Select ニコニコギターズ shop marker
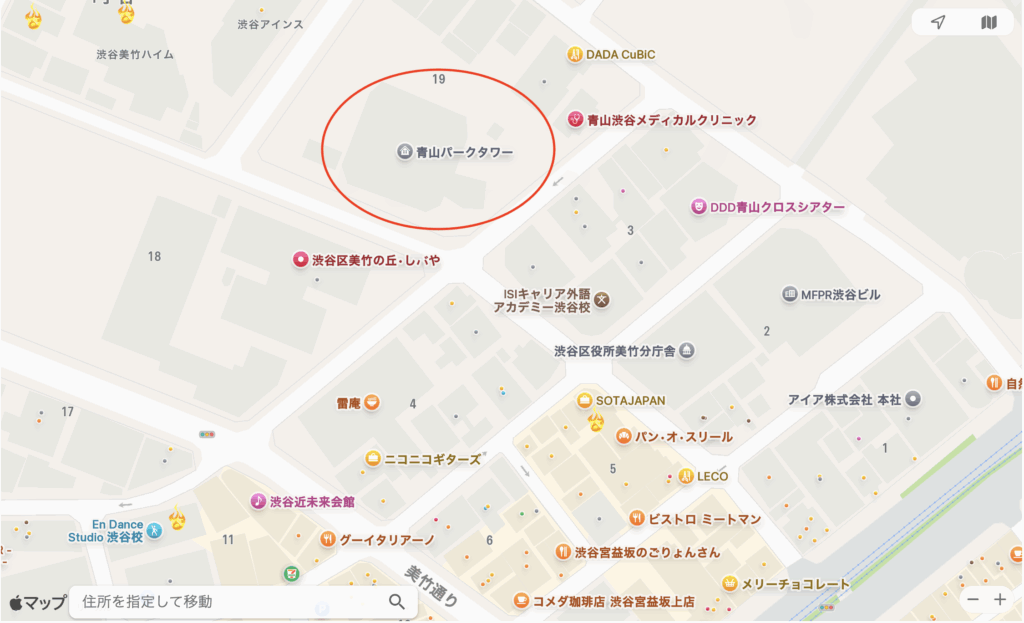Viewport: 1024px width, 623px height. [x=373, y=459]
